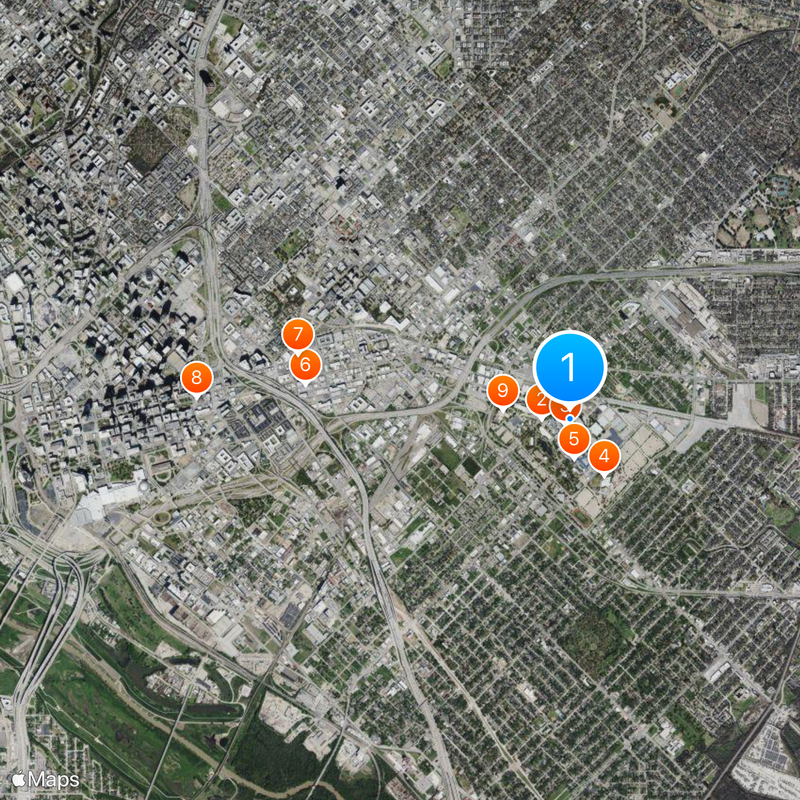The image size is (800, 800).
Task: Select map marker number 6
Action: tap(305, 365)
